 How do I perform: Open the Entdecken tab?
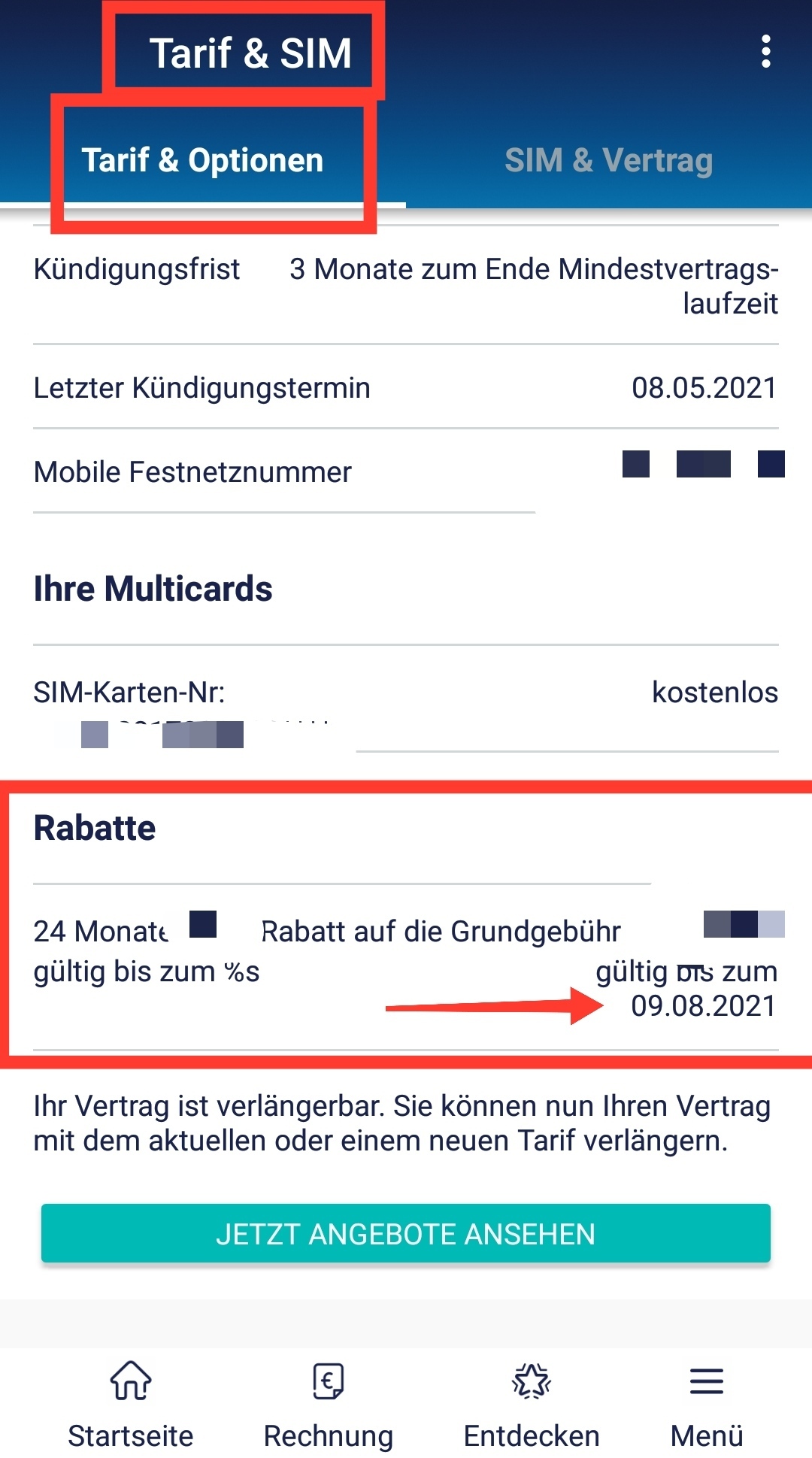(x=532, y=1402)
